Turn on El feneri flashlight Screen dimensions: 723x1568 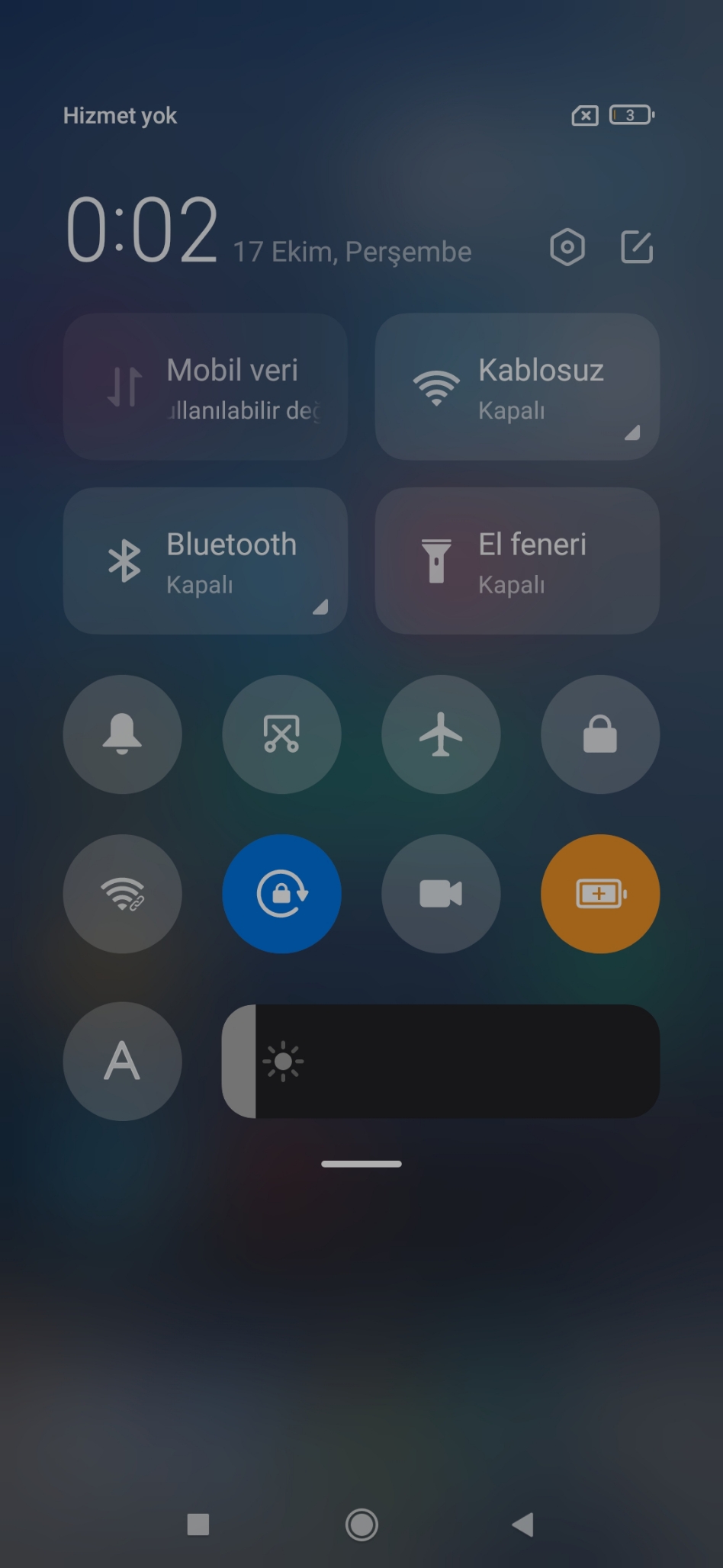tap(517, 561)
